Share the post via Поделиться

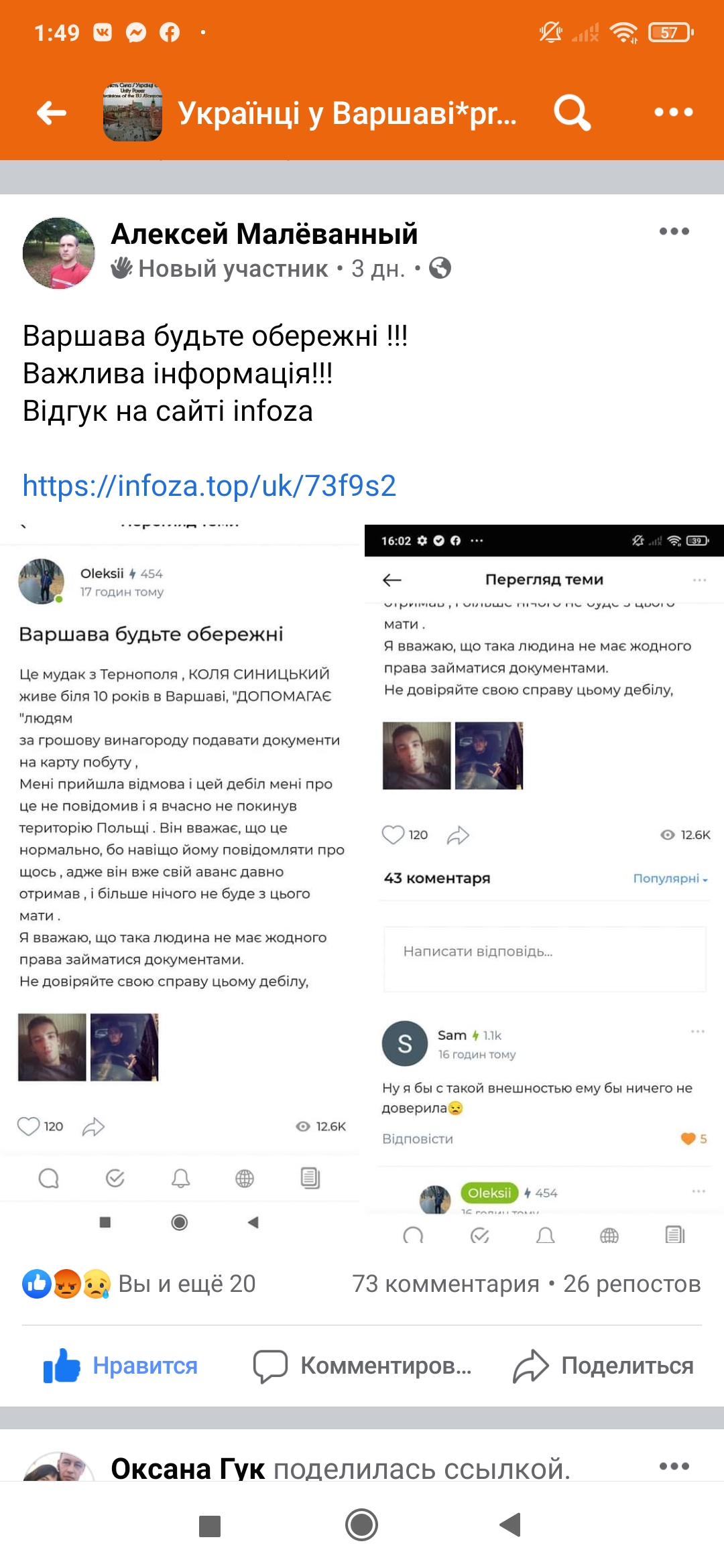click(x=603, y=1366)
